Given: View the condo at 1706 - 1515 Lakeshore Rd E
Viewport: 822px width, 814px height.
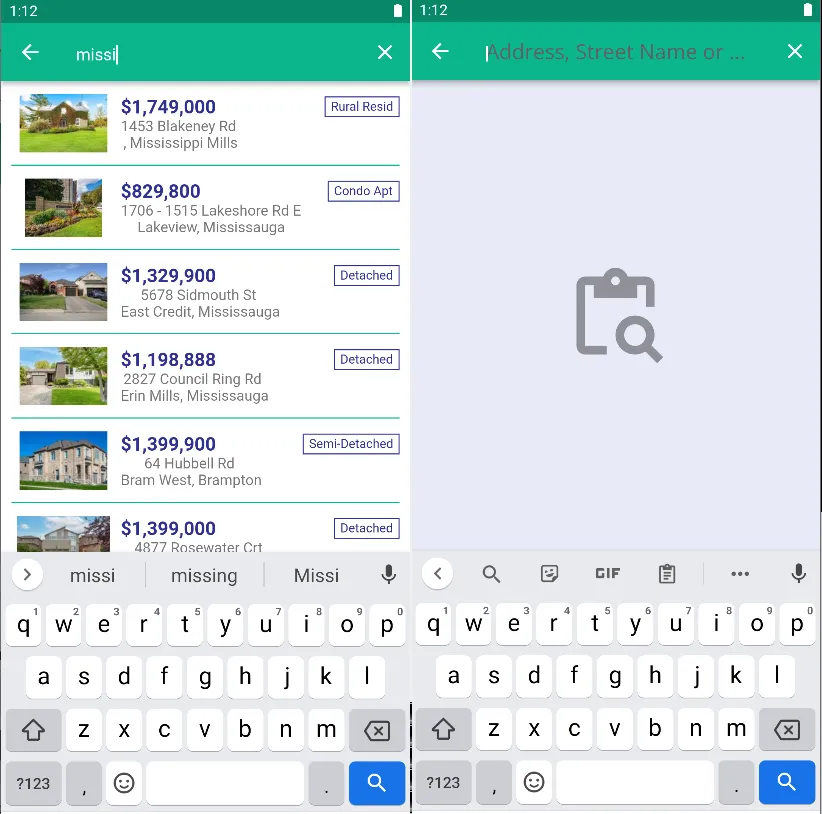Looking at the screenshot, I should pyautogui.click(x=205, y=208).
